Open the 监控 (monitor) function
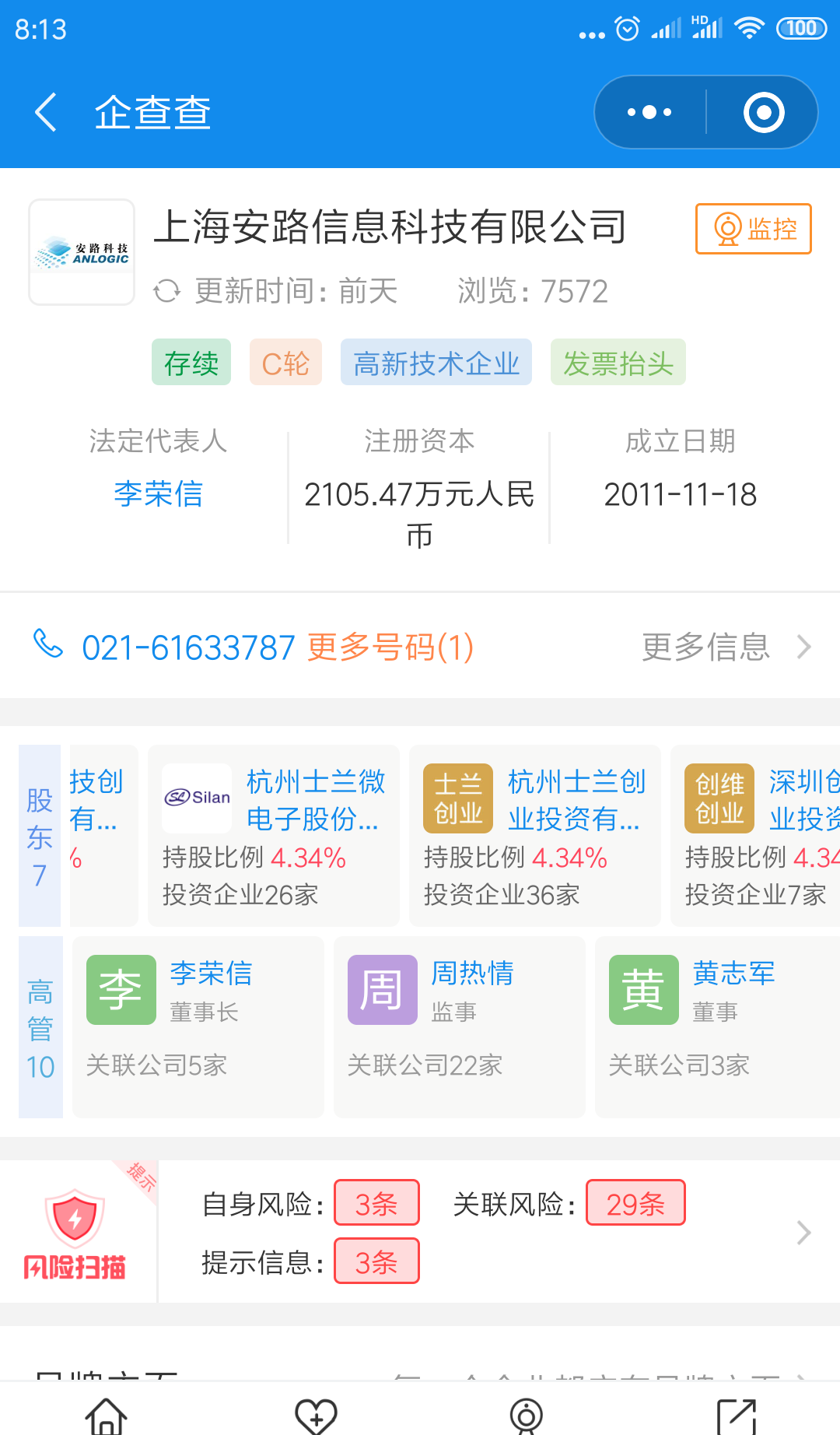This screenshot has width=840, height=1435. pos(751,230)
